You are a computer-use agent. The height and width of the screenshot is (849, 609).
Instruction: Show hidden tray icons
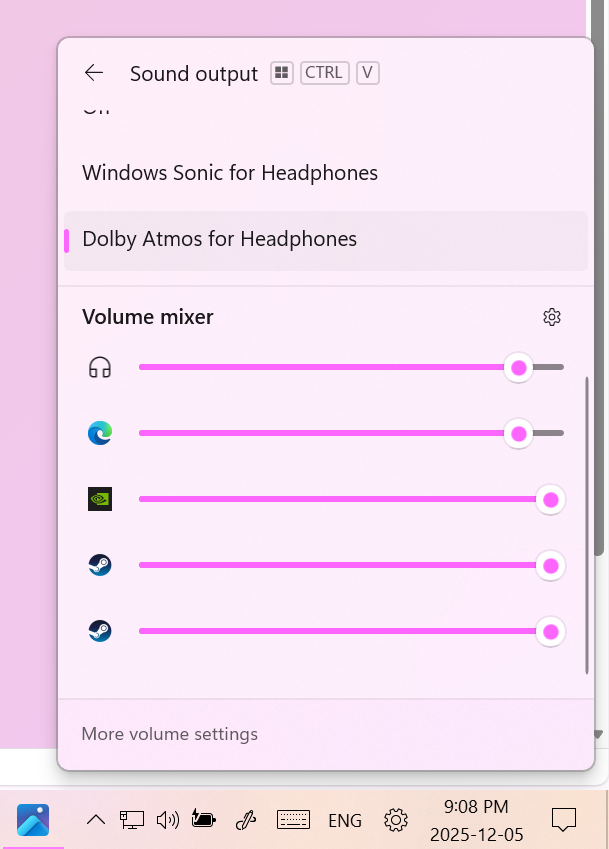(96, 820)
